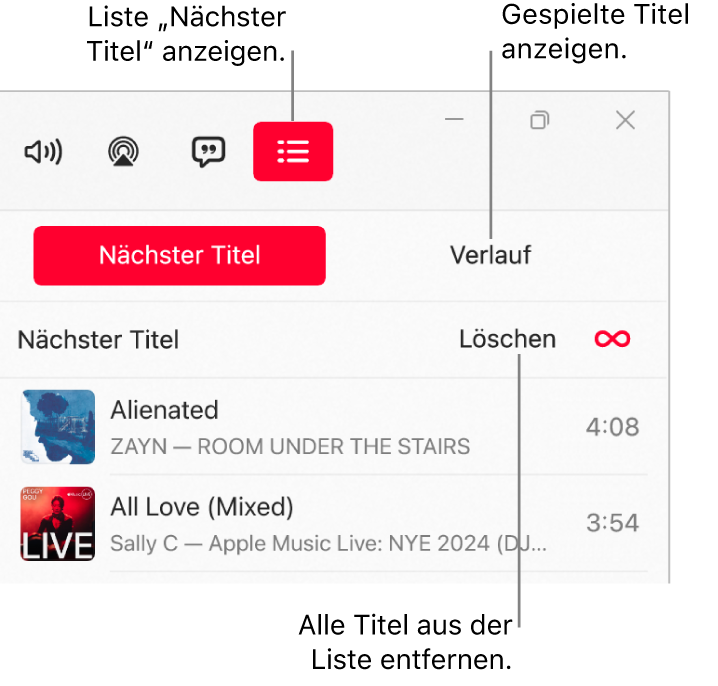
Task: Toggle the infinity autoplay icon
Action: 612,339
